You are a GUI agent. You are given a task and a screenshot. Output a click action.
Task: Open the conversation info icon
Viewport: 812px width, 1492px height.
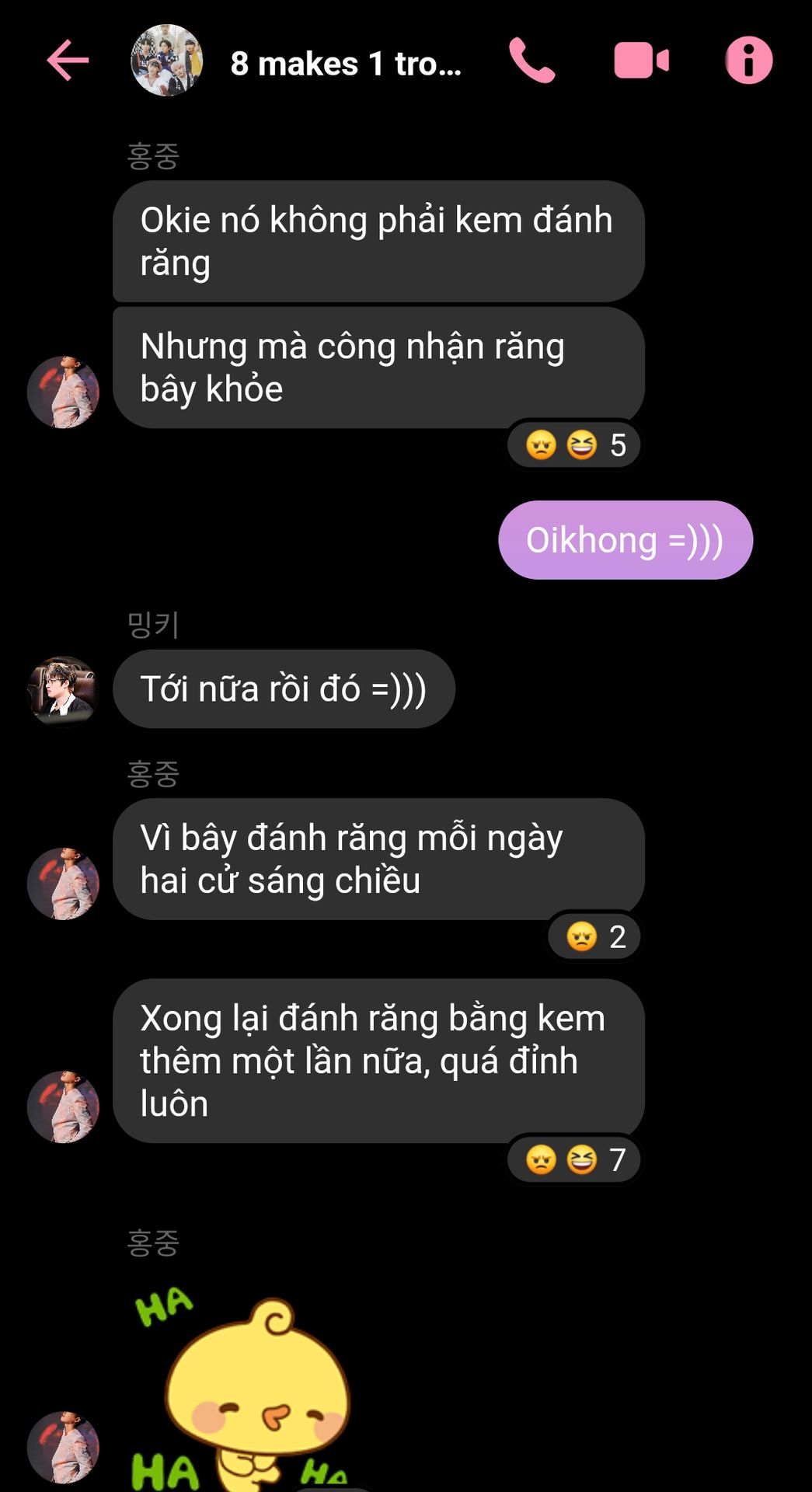[x=748, y=61]
